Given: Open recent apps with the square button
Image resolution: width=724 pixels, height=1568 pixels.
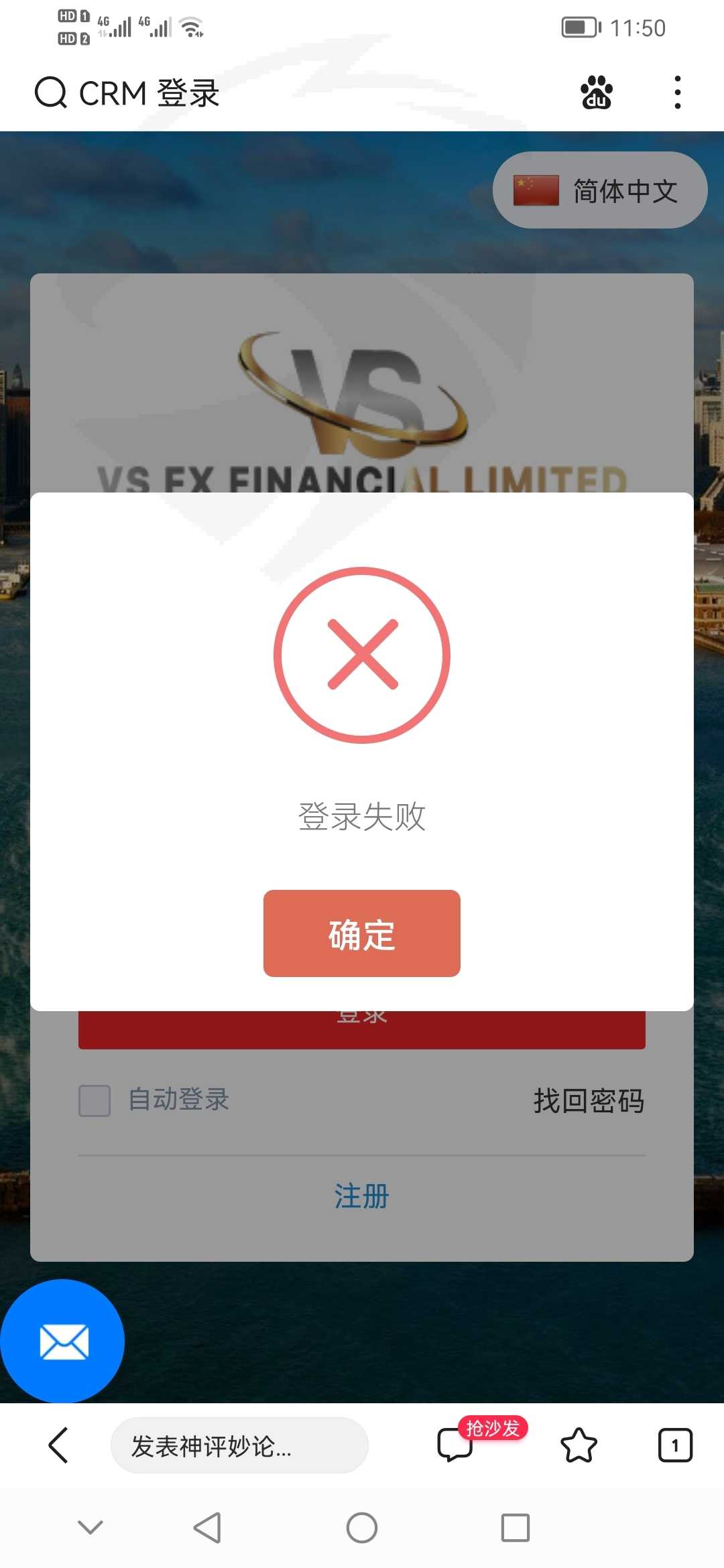Looking at the screenshot, I should click(x=516, y=1528).
